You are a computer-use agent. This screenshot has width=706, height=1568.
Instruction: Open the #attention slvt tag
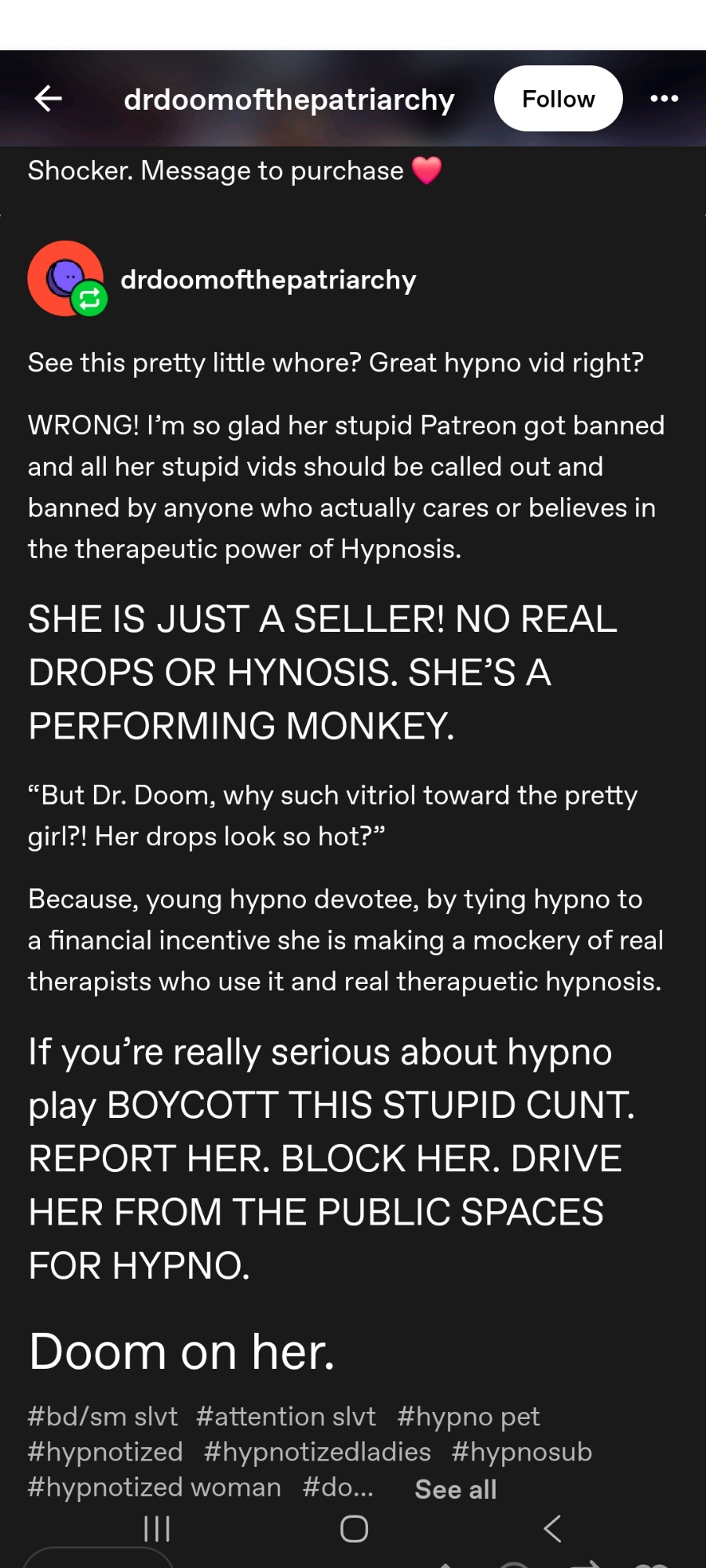[x=286, y=1417]
